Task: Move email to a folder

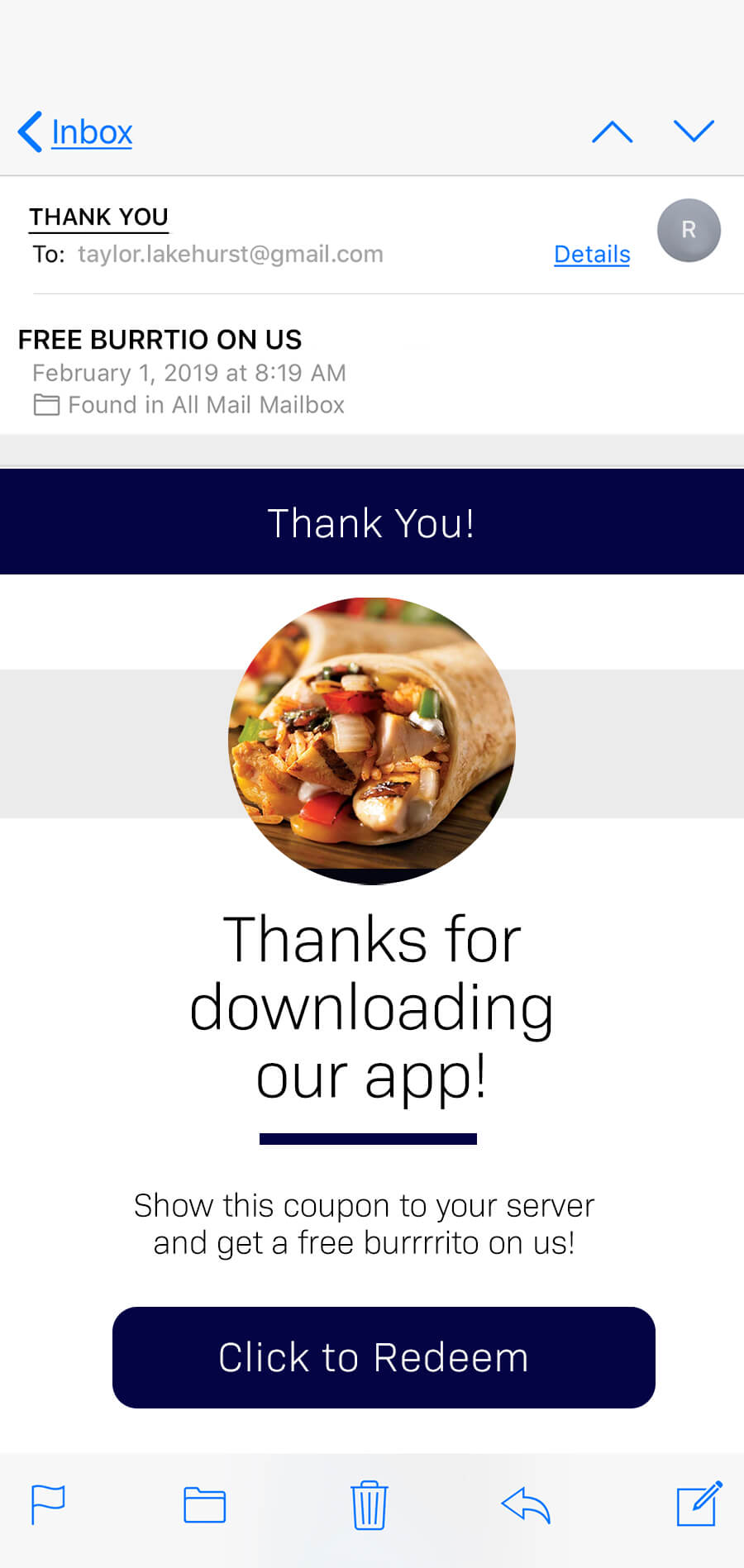Action: pos(204,1505)
